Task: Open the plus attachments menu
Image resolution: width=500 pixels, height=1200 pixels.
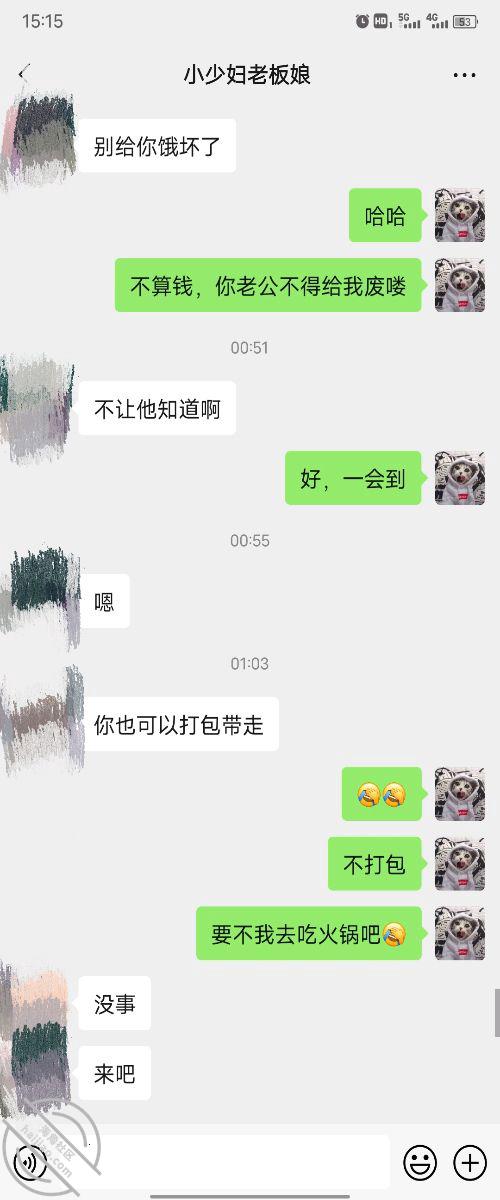Action: tap(470, 1162)
